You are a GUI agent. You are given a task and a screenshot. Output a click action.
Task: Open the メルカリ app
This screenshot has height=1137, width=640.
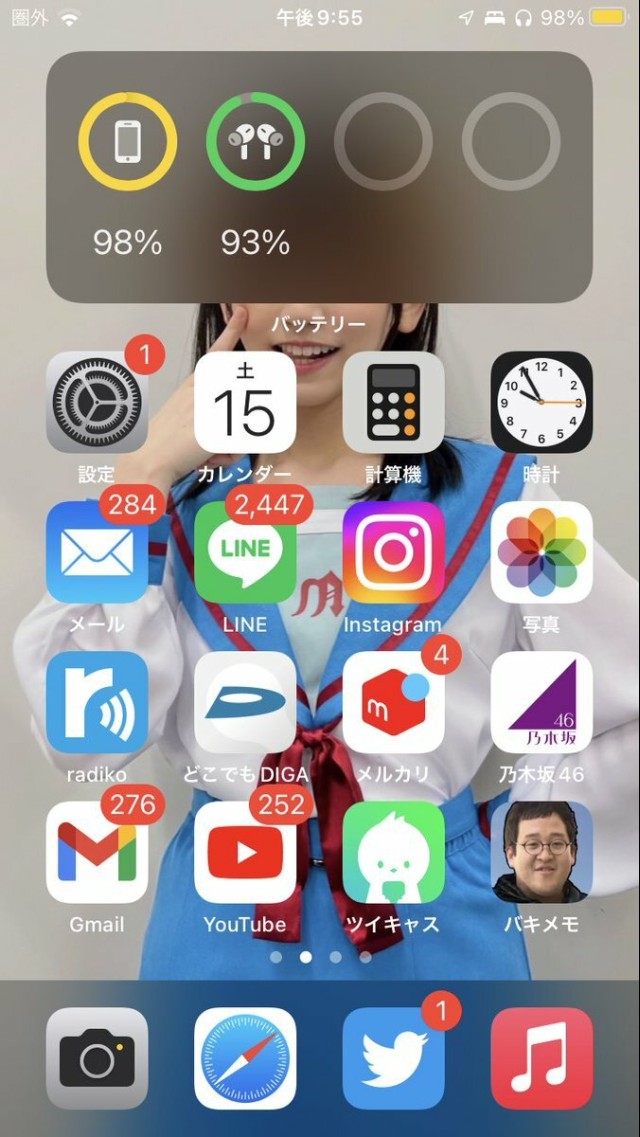point(393,702)
